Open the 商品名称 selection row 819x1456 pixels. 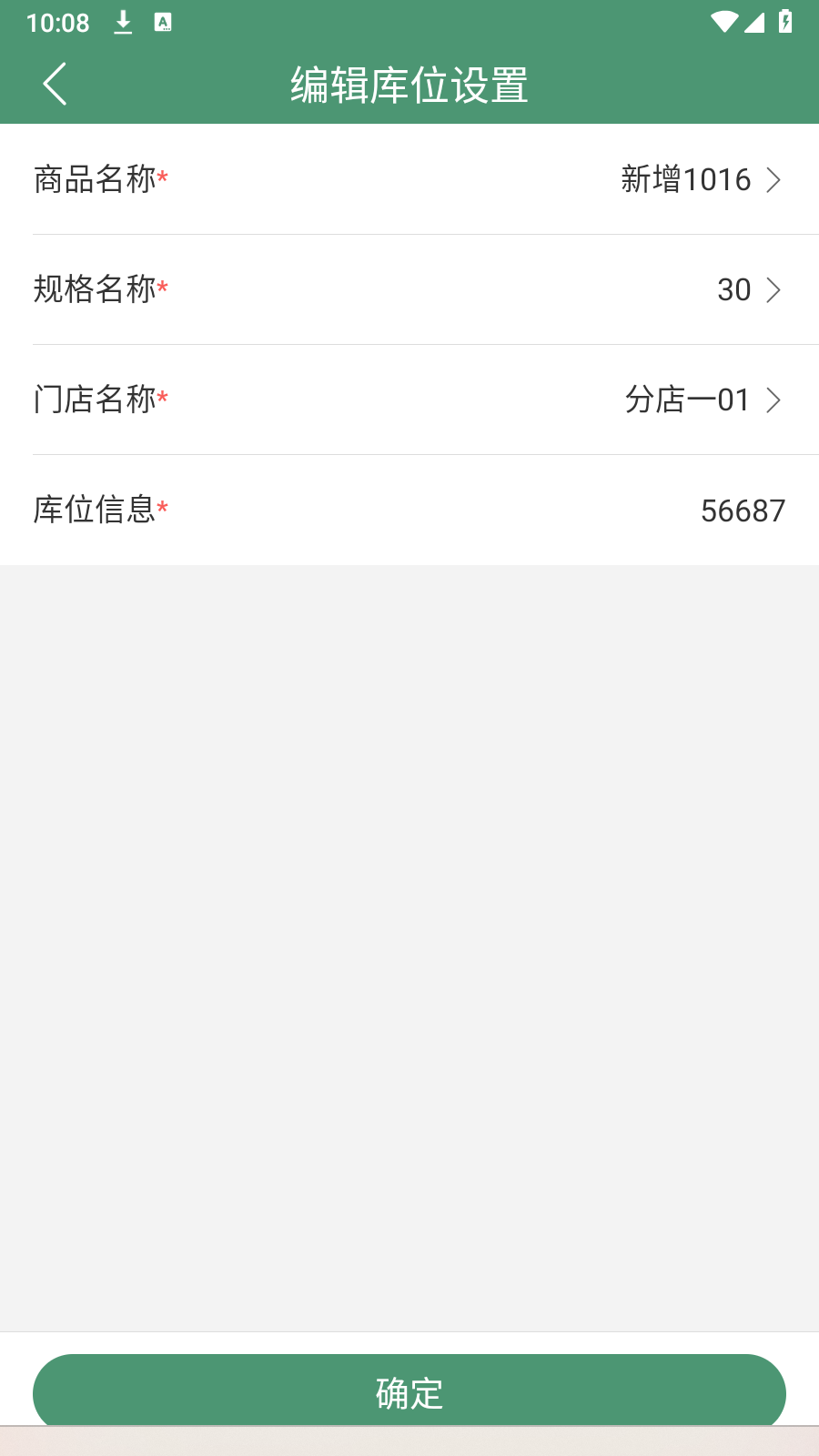point(409,179)
